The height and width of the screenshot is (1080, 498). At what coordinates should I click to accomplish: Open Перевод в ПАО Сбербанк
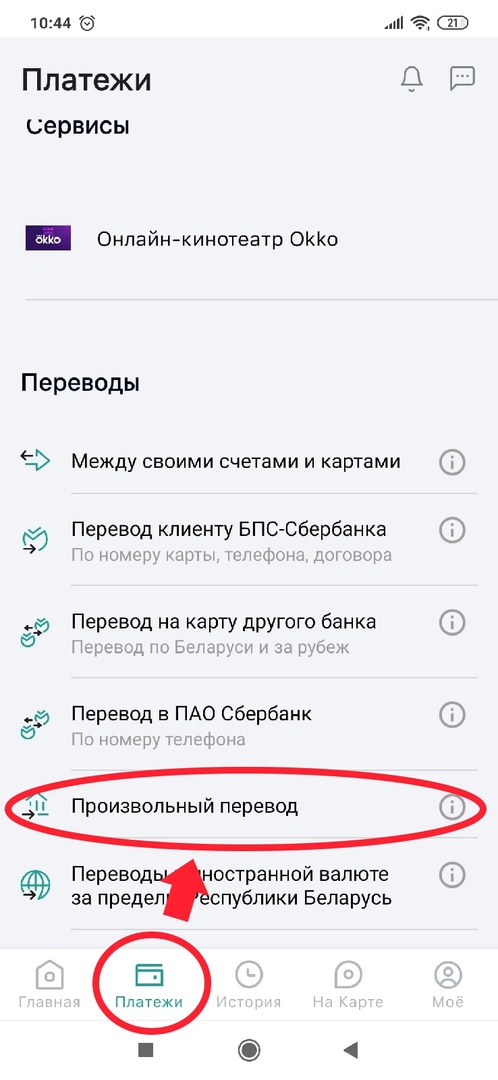click(x=249, y=724)
